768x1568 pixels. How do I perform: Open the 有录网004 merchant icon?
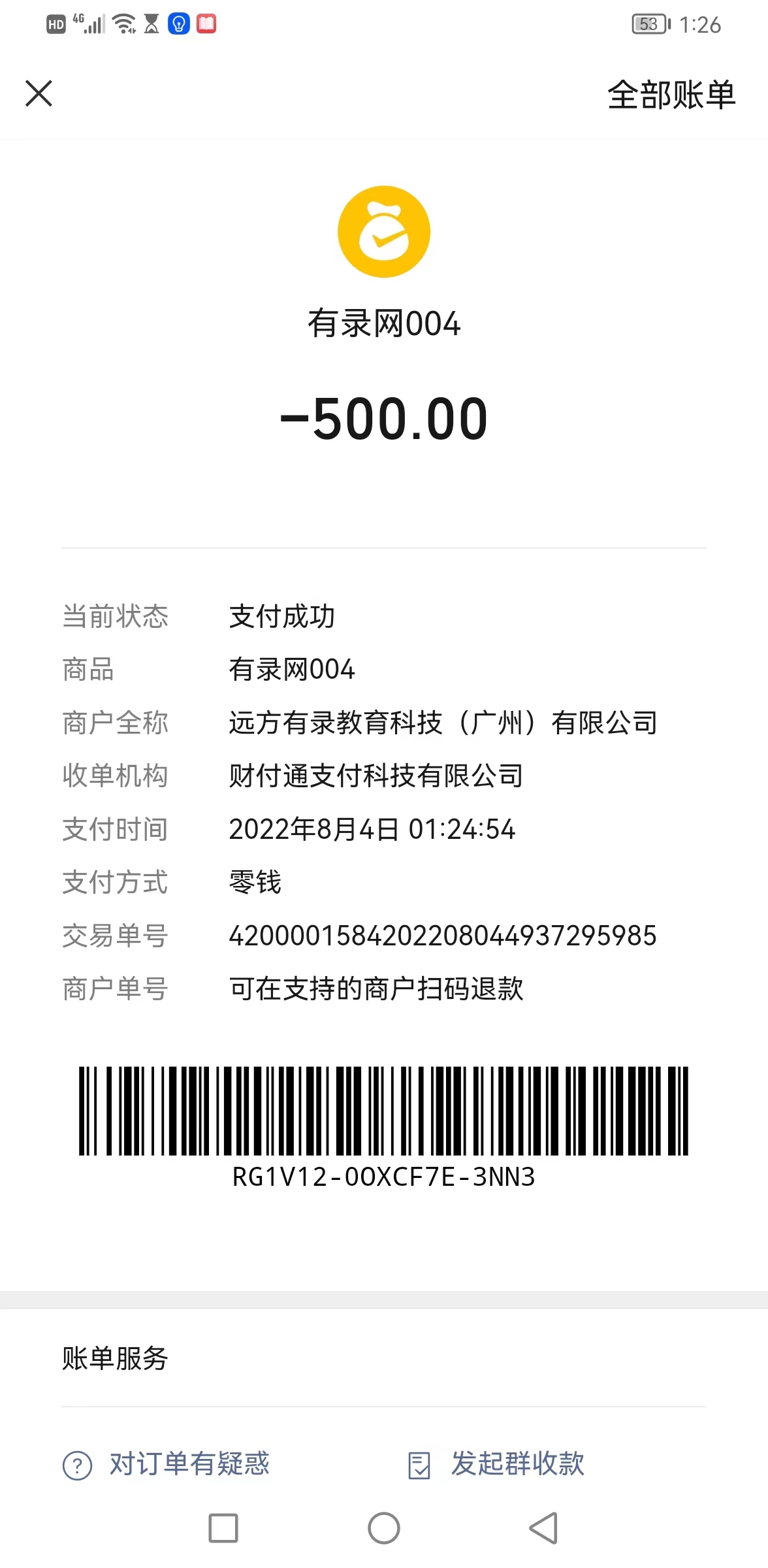coord(384,232)
